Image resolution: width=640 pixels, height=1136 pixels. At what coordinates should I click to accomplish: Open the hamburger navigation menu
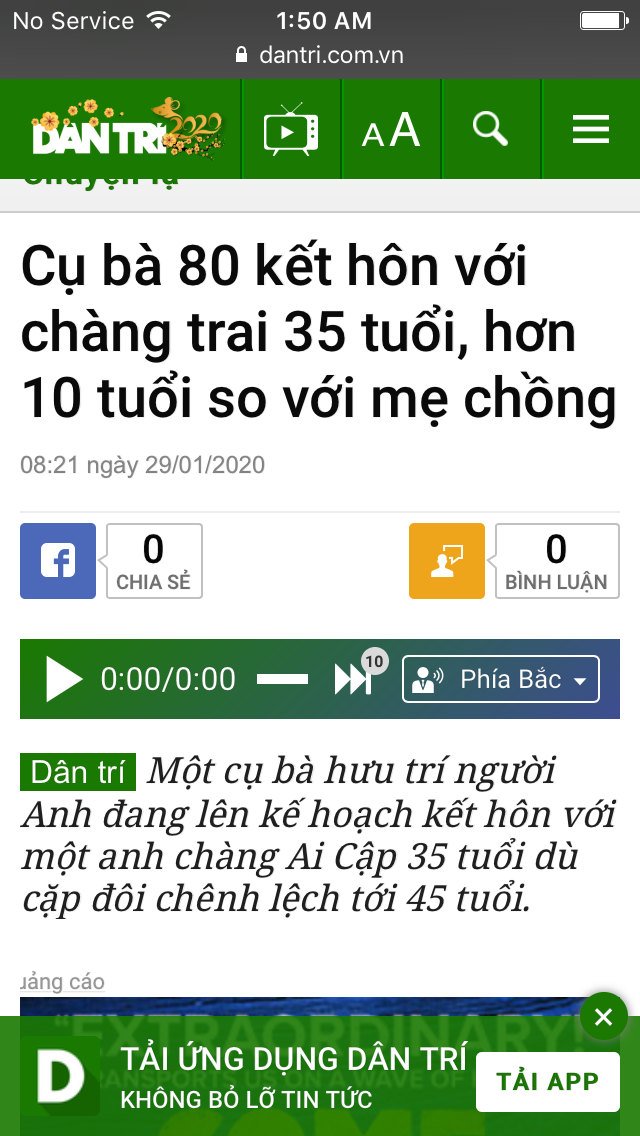590,130
